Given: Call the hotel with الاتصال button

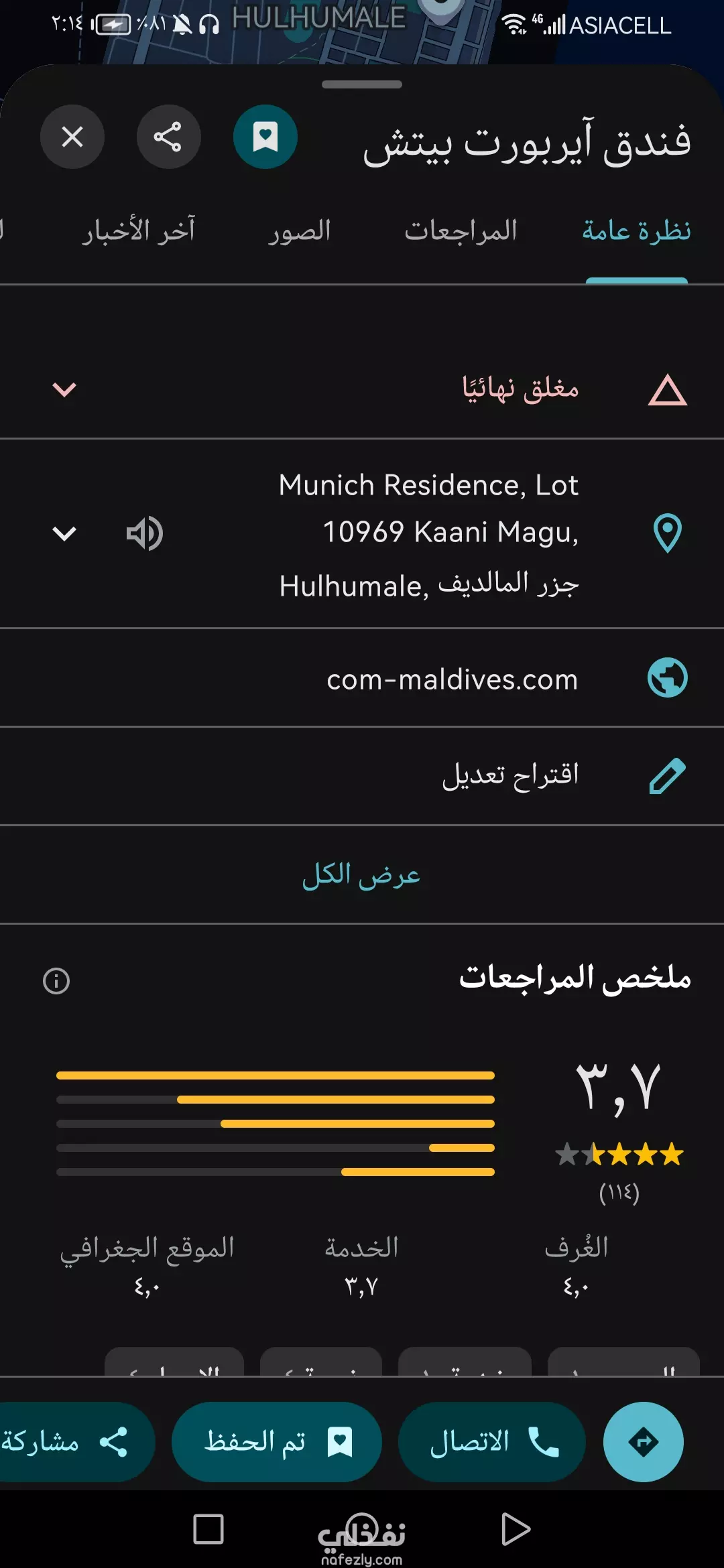Looking at the screenshot, I should click(x=492, y=1441).
